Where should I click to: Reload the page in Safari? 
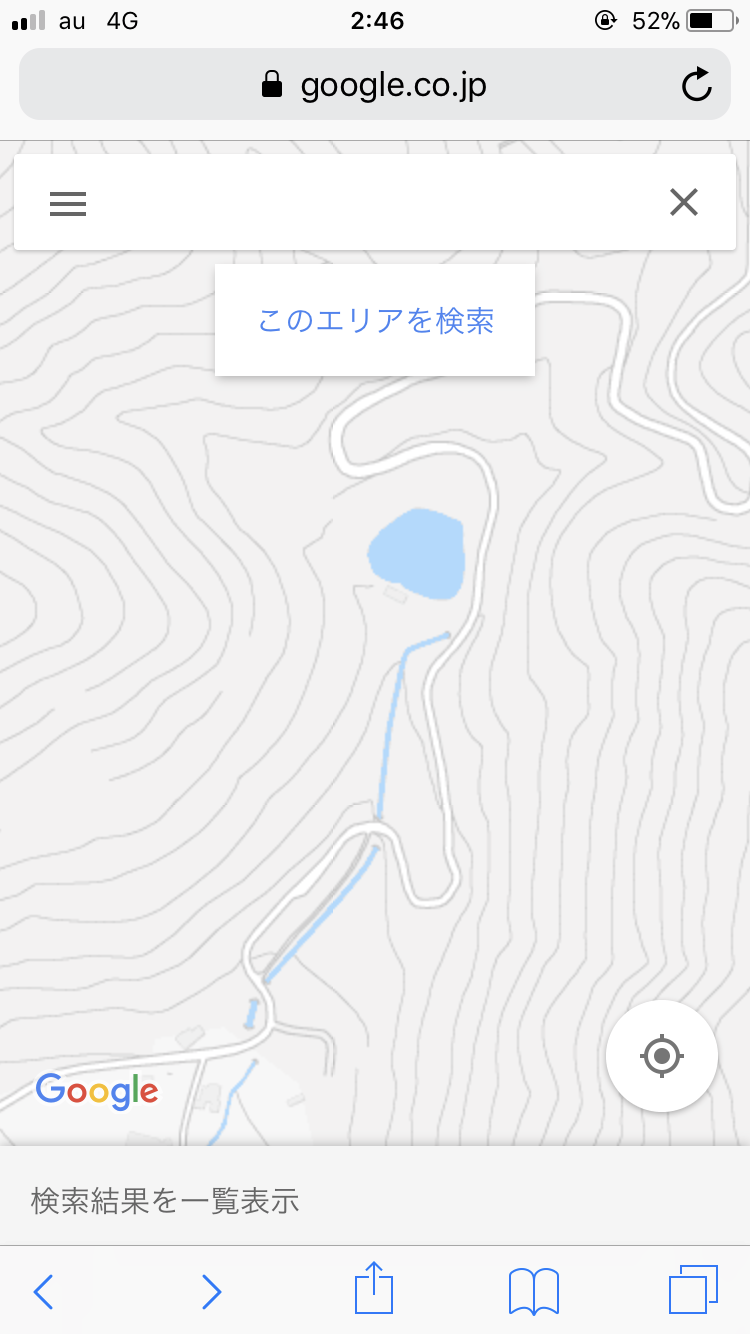[x=696, y=85]
